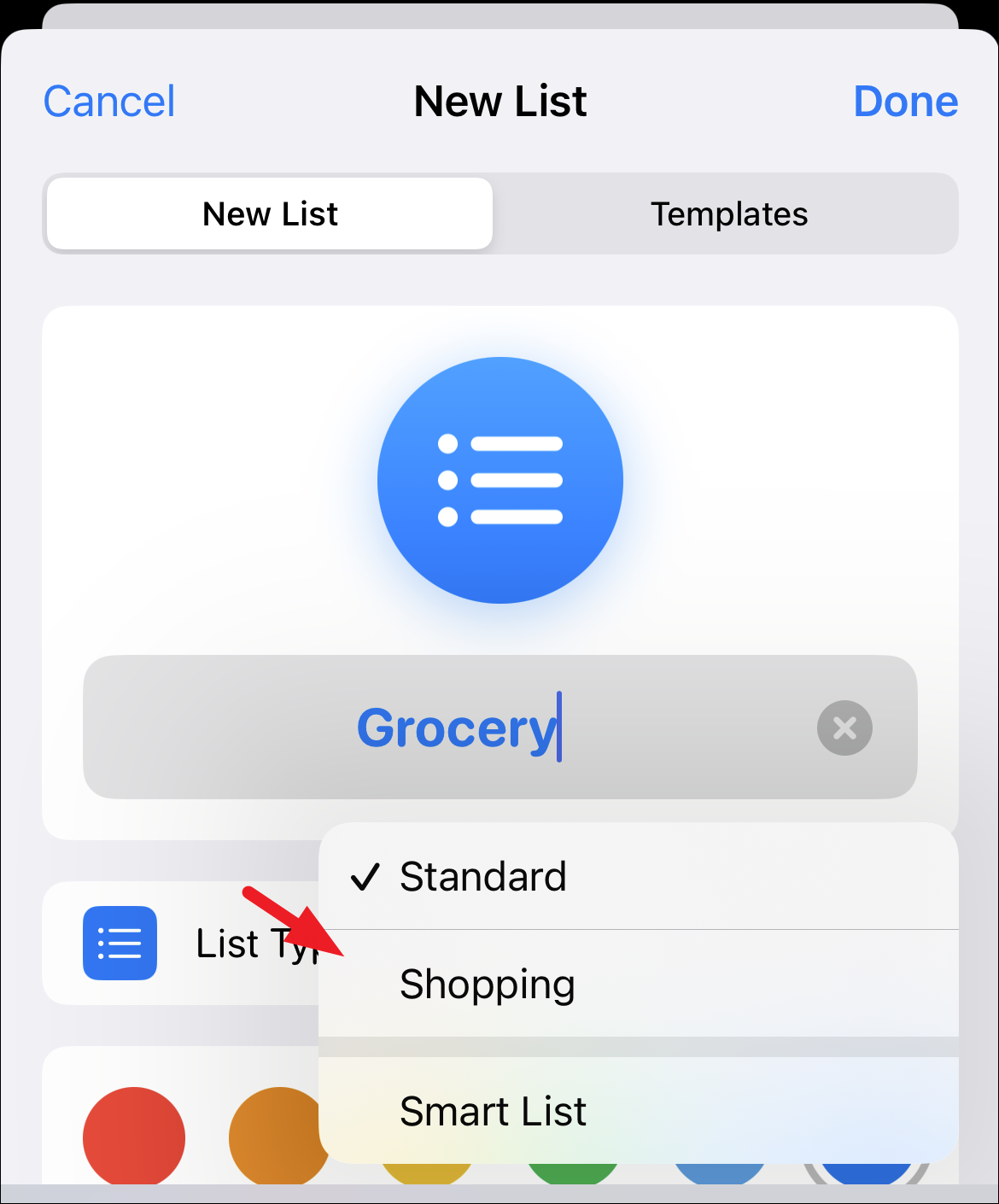The image size is (999, 1204).
Task: Pick the red color swatch
Action: pyautogui.click(x=134, y=1137)
